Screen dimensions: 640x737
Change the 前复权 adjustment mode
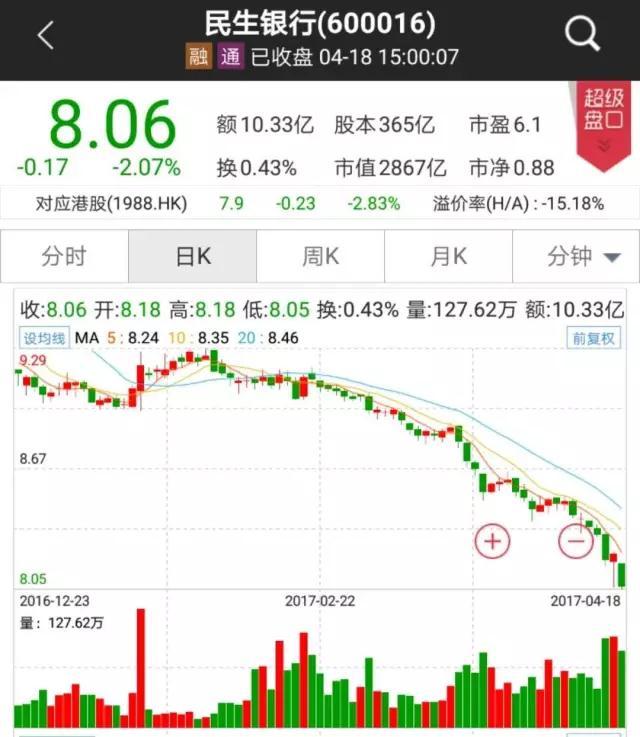click(x=594, y=338)
